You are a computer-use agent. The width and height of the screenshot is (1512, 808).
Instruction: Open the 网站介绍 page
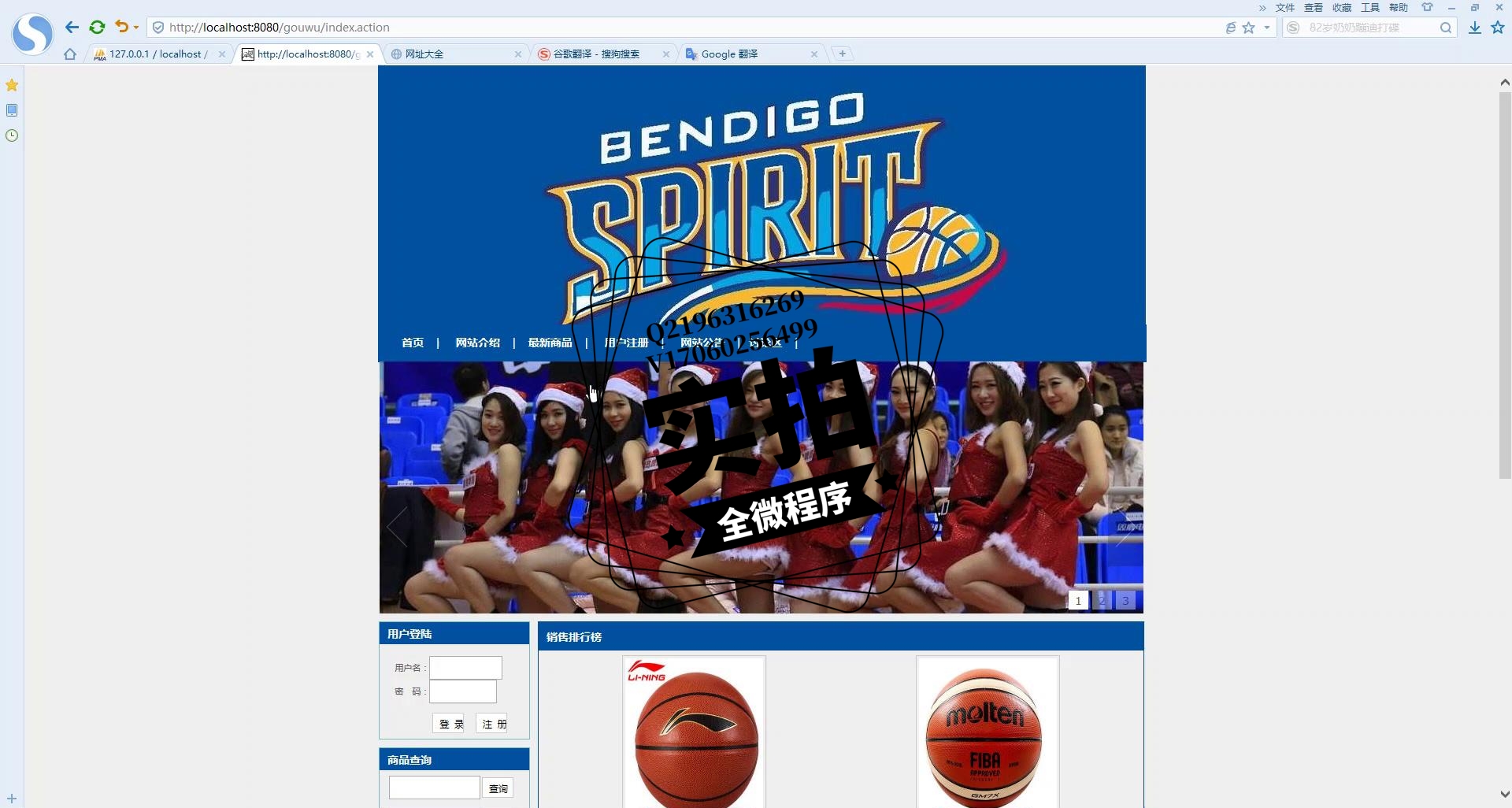tap(477, 343)
